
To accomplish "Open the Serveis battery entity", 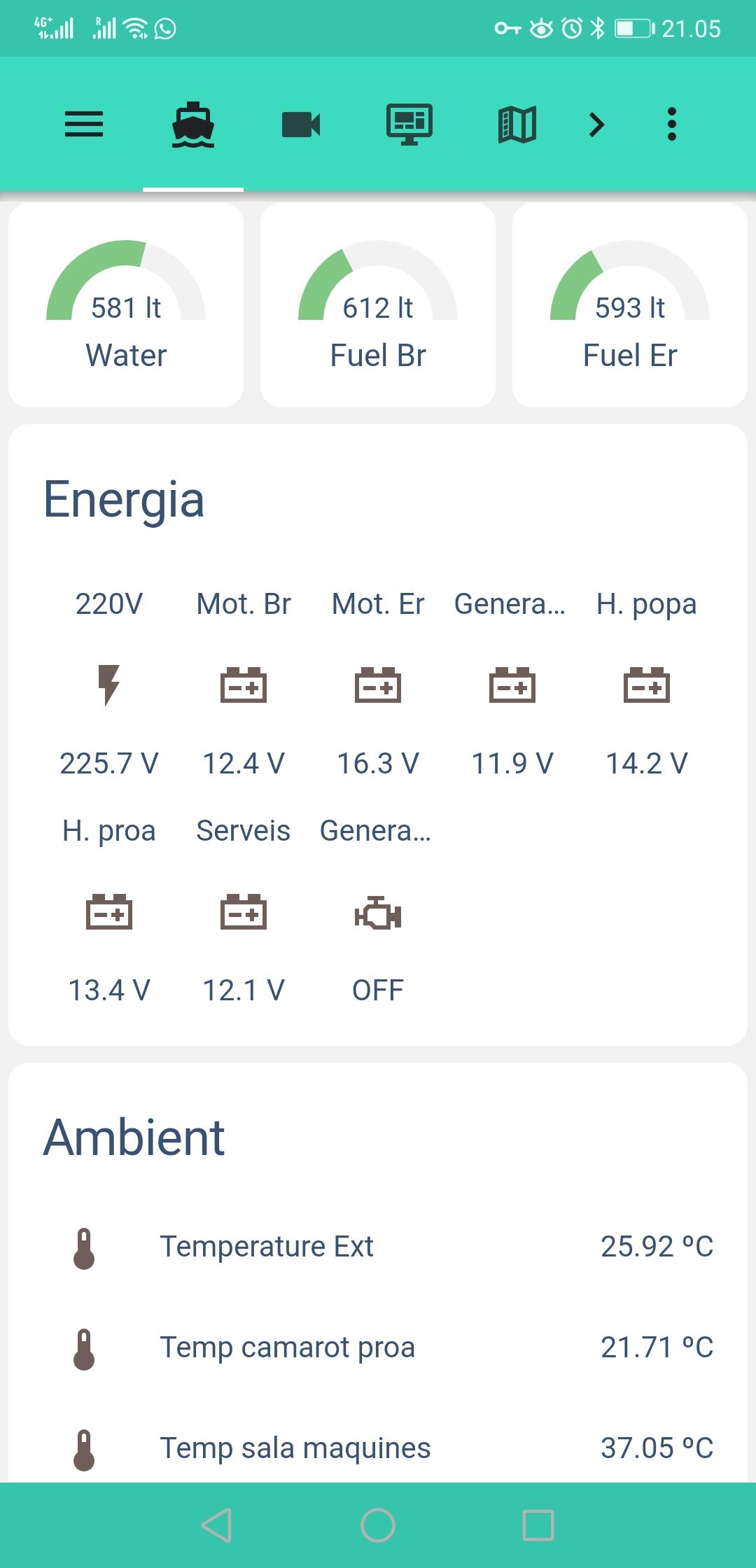I will (x=244, y=911).
